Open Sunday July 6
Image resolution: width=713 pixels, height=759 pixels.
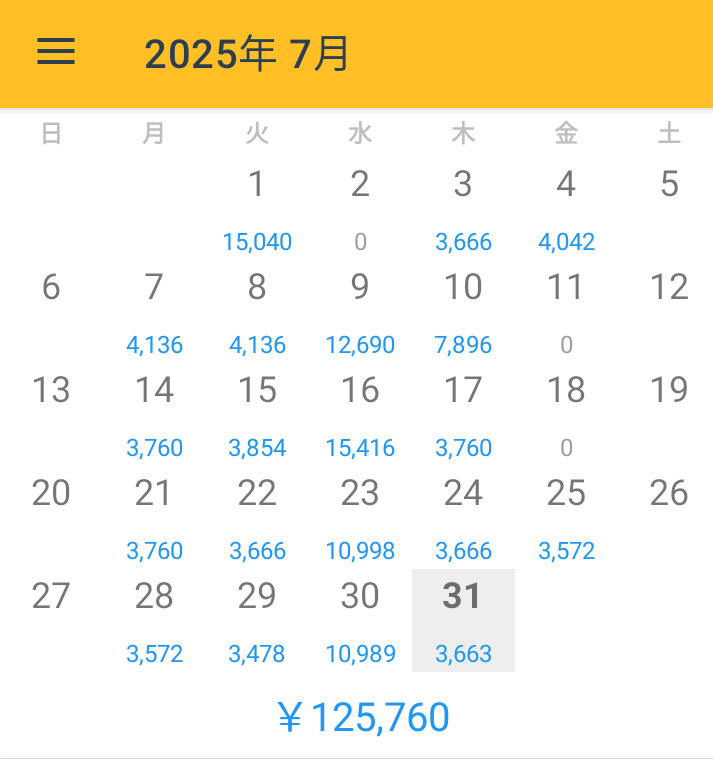click(51, 311)
